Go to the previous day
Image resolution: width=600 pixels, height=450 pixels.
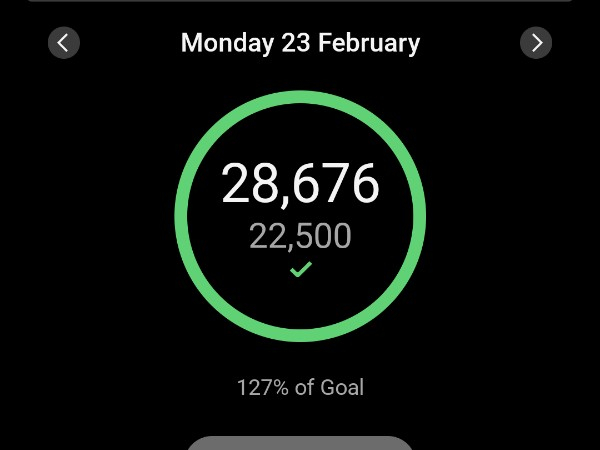[x=64, y=43]
